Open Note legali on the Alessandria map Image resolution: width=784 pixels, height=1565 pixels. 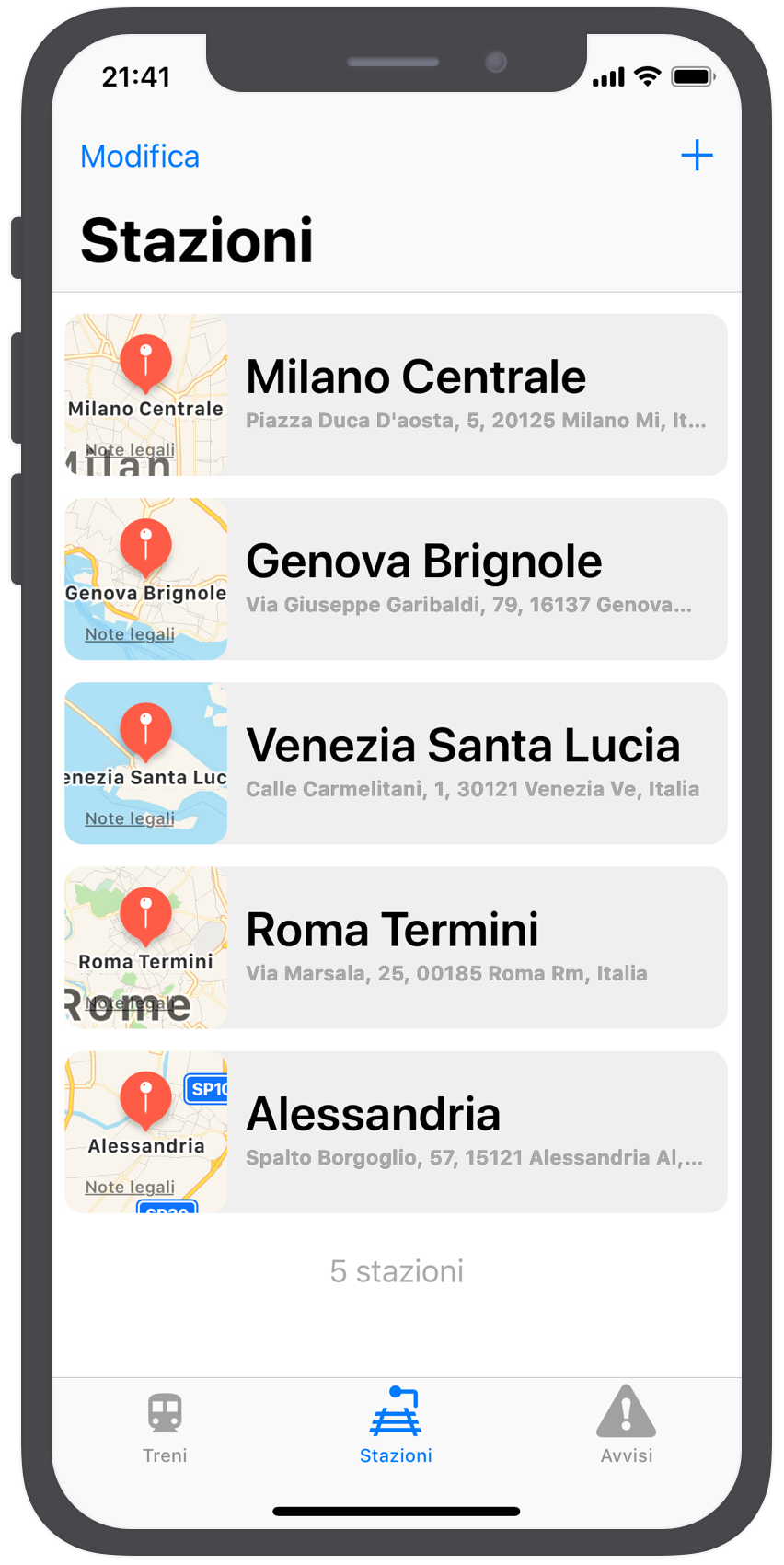point(130,1188)
